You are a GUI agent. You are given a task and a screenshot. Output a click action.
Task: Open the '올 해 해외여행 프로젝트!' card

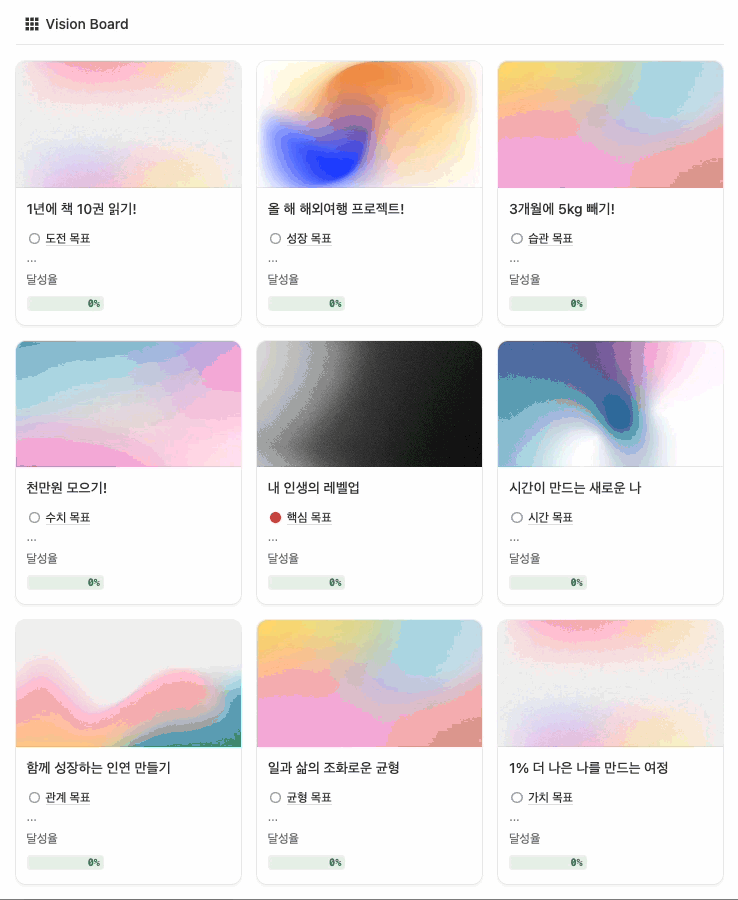tap(335, 209)
